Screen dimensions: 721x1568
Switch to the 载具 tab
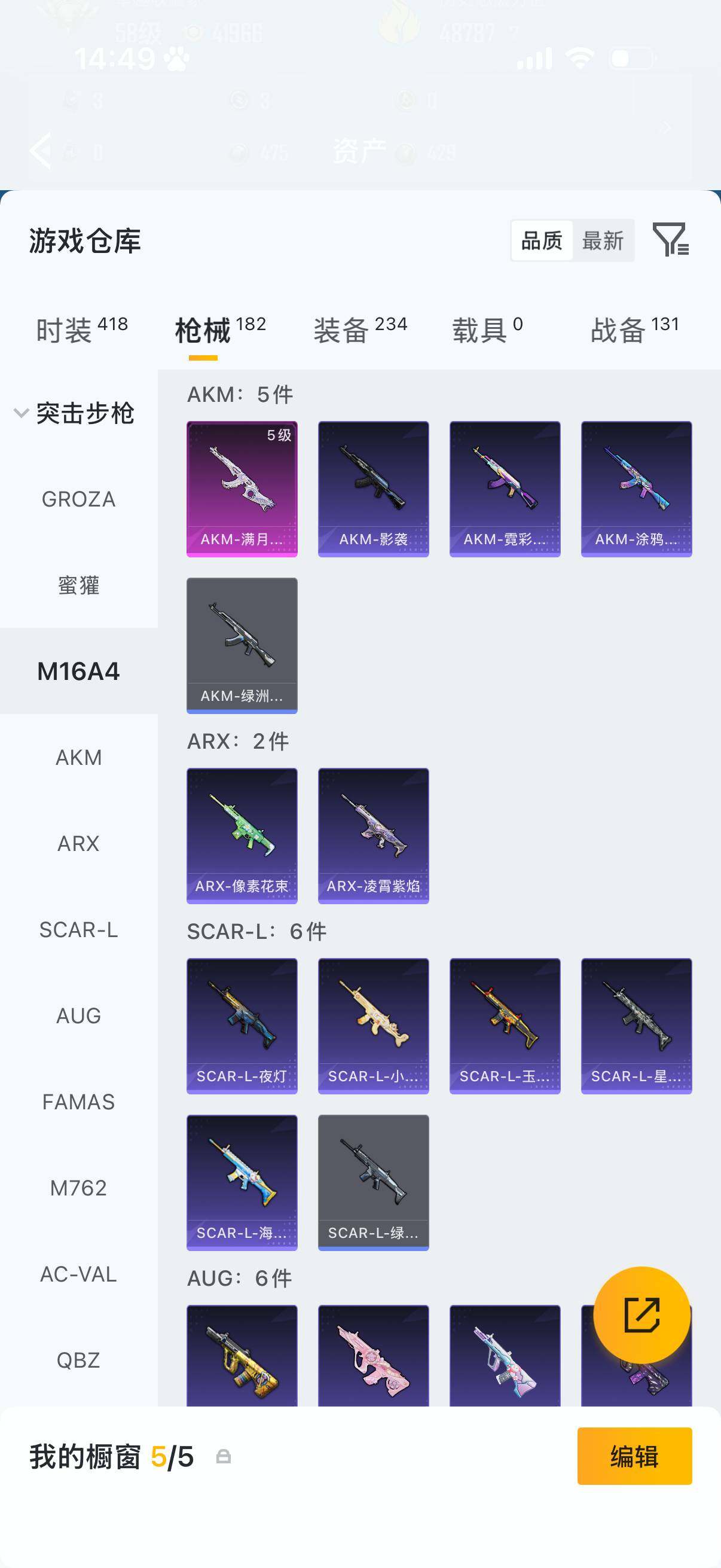[x=487, y=330]
